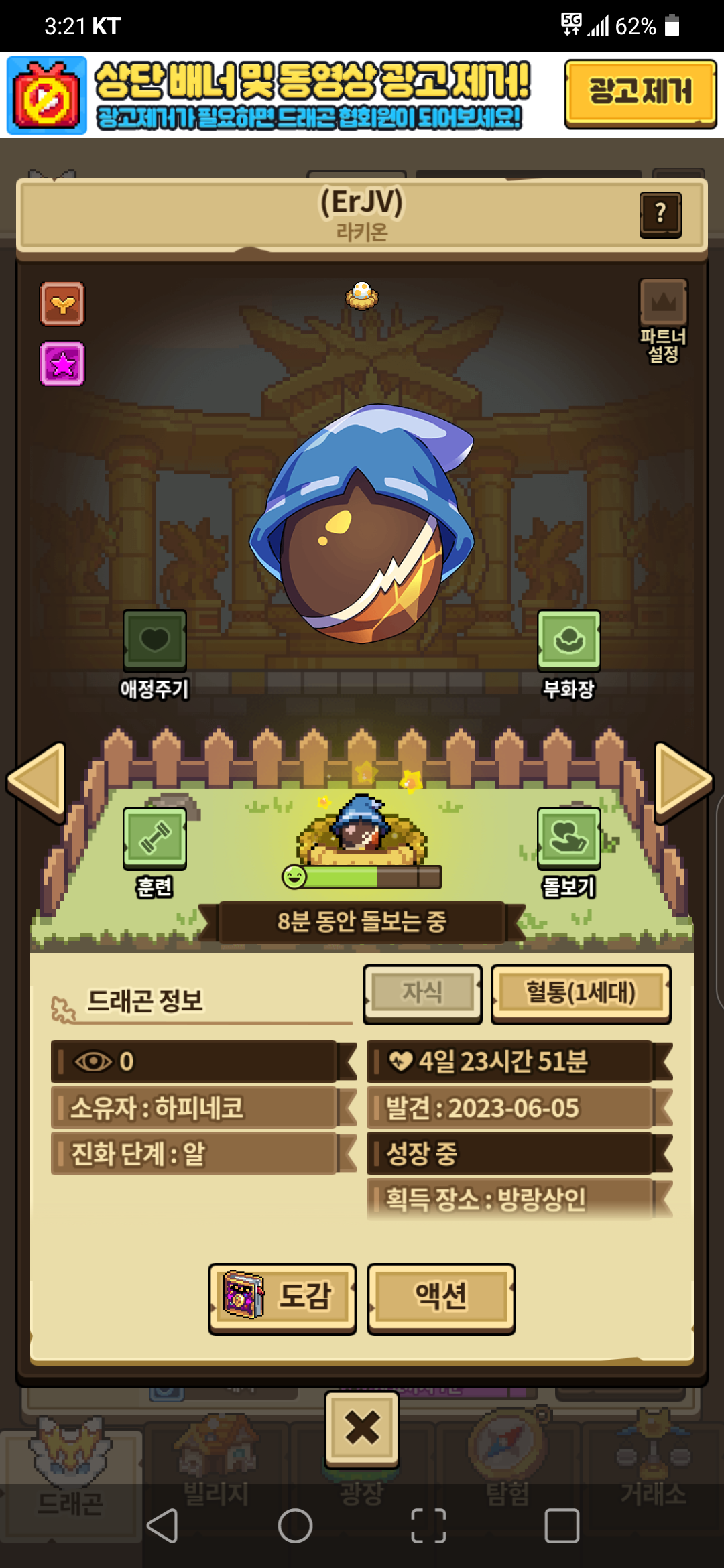Viewport: 724px width, 1568px height.
Task: Tap the system home button
Action: click(x=295, y=1526)
